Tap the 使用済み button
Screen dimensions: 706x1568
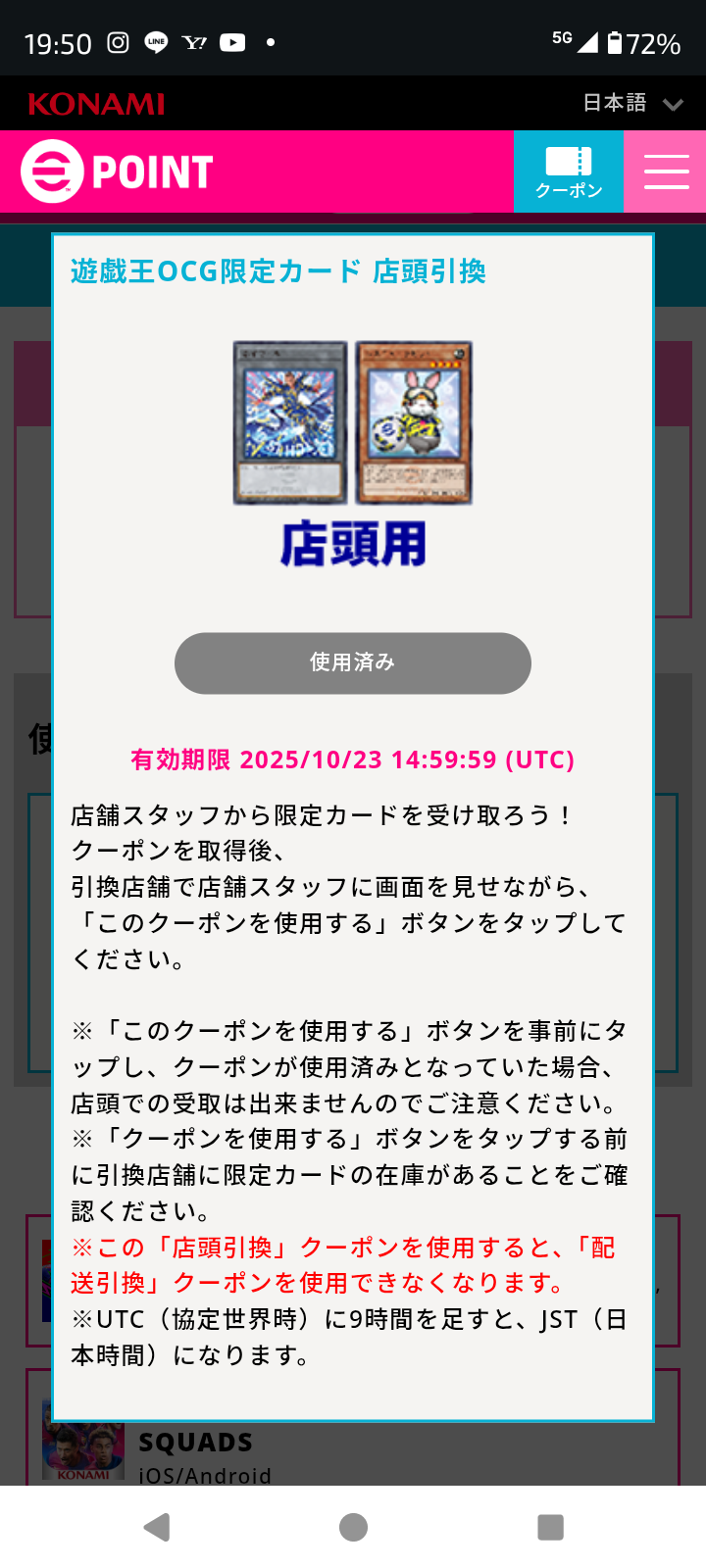point(353,663)
